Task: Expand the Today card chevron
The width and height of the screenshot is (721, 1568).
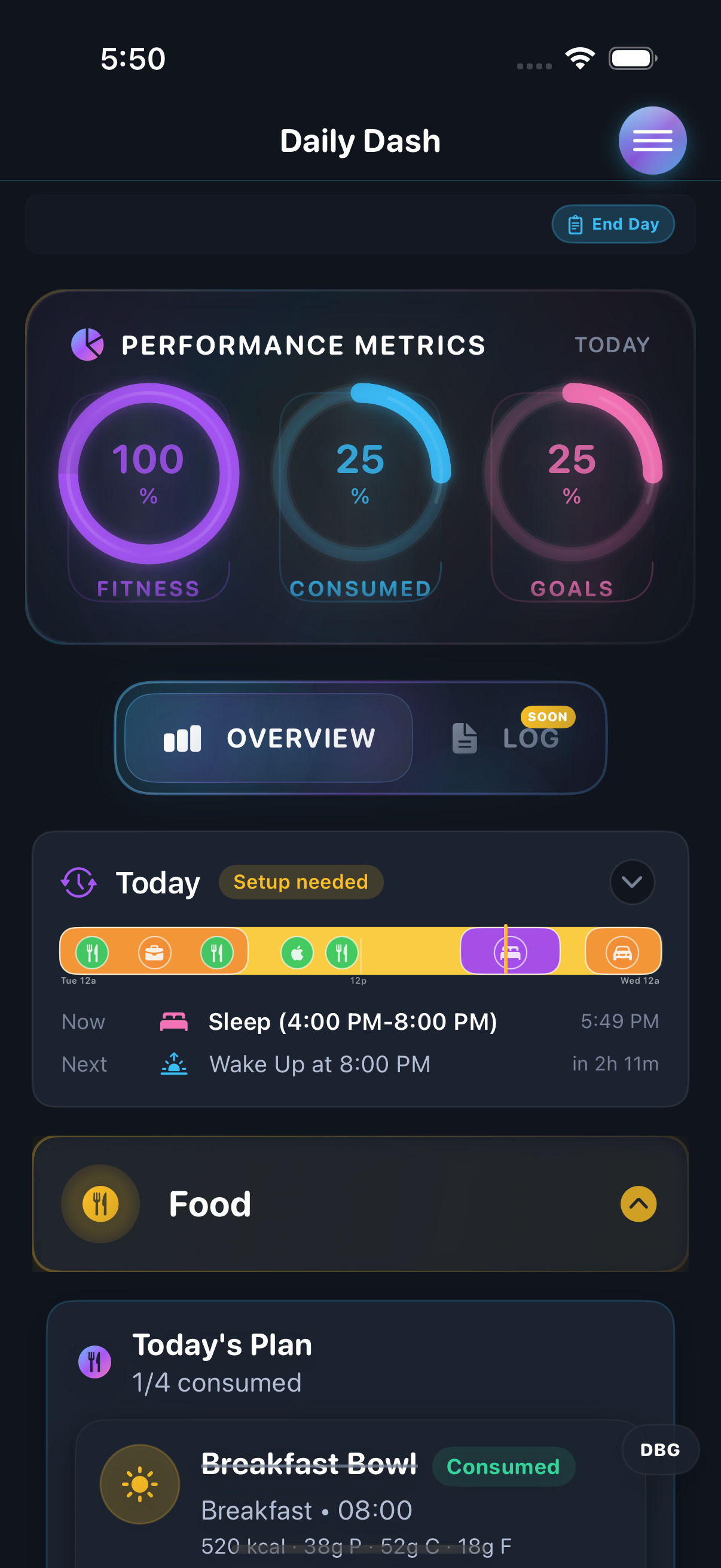Action: coord(632,882)
